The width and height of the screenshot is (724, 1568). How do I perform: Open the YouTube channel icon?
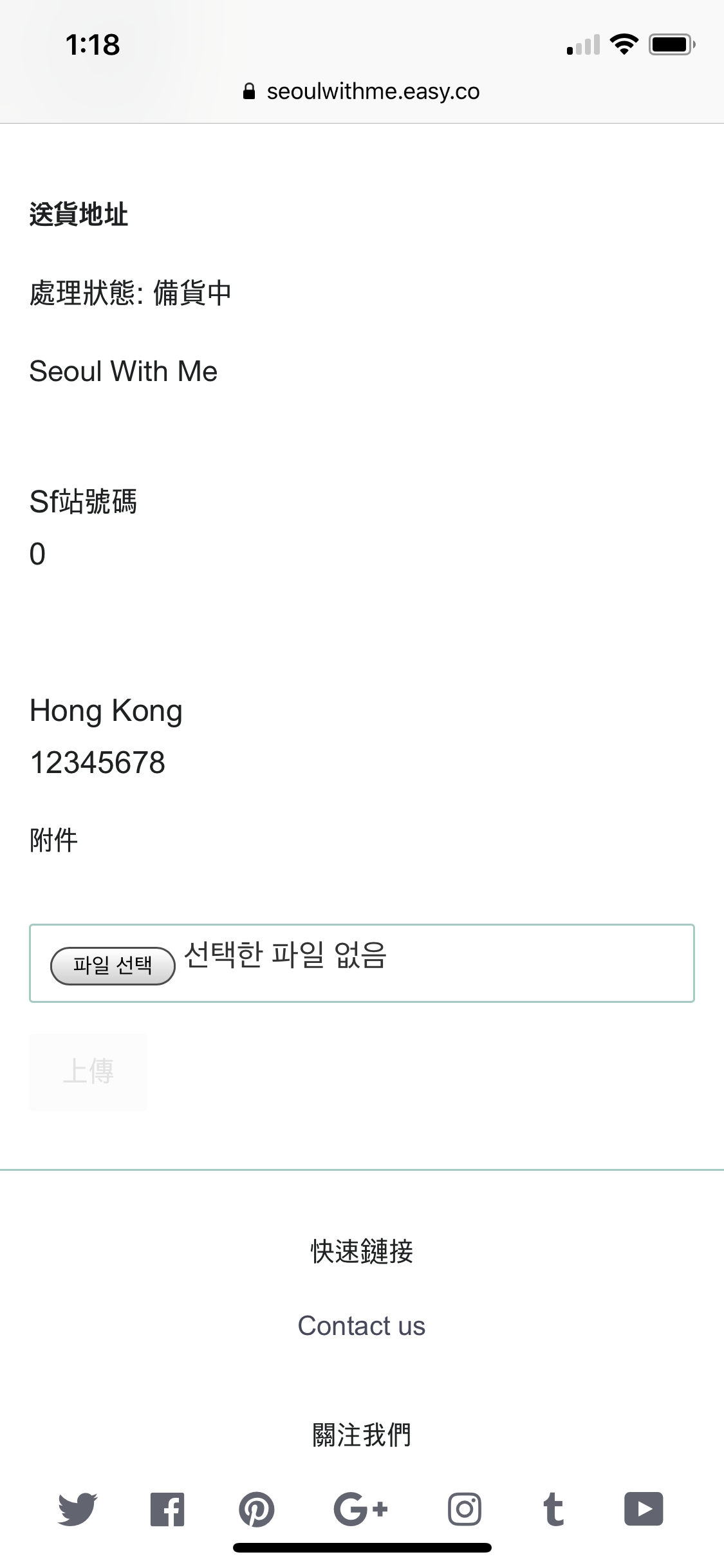pos(644,1509)
